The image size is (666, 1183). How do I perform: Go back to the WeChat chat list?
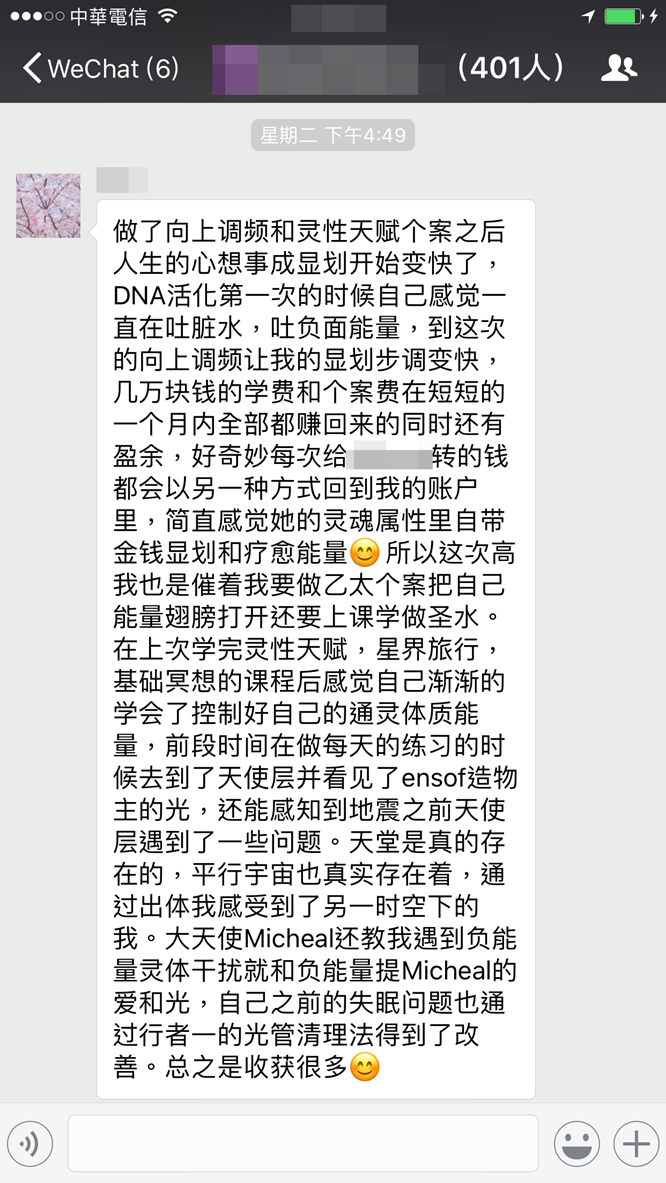point(98,68)
